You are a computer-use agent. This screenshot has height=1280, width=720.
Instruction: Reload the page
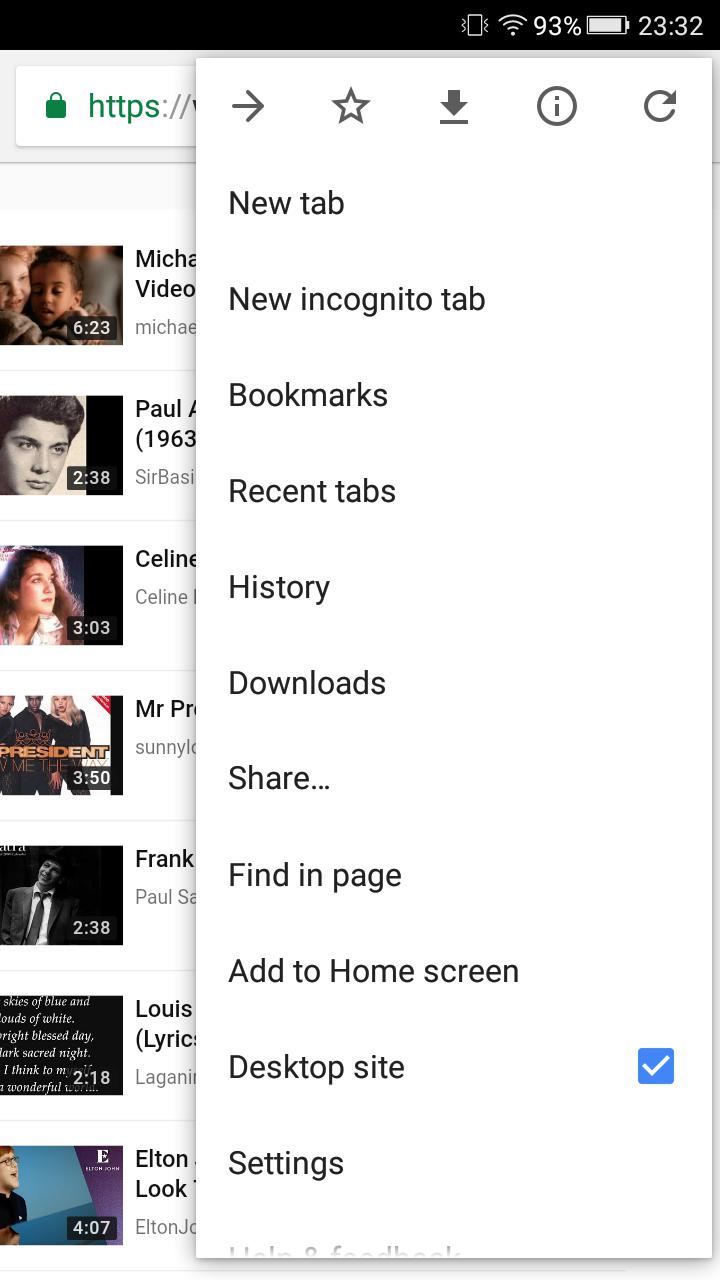coord(660,106)
